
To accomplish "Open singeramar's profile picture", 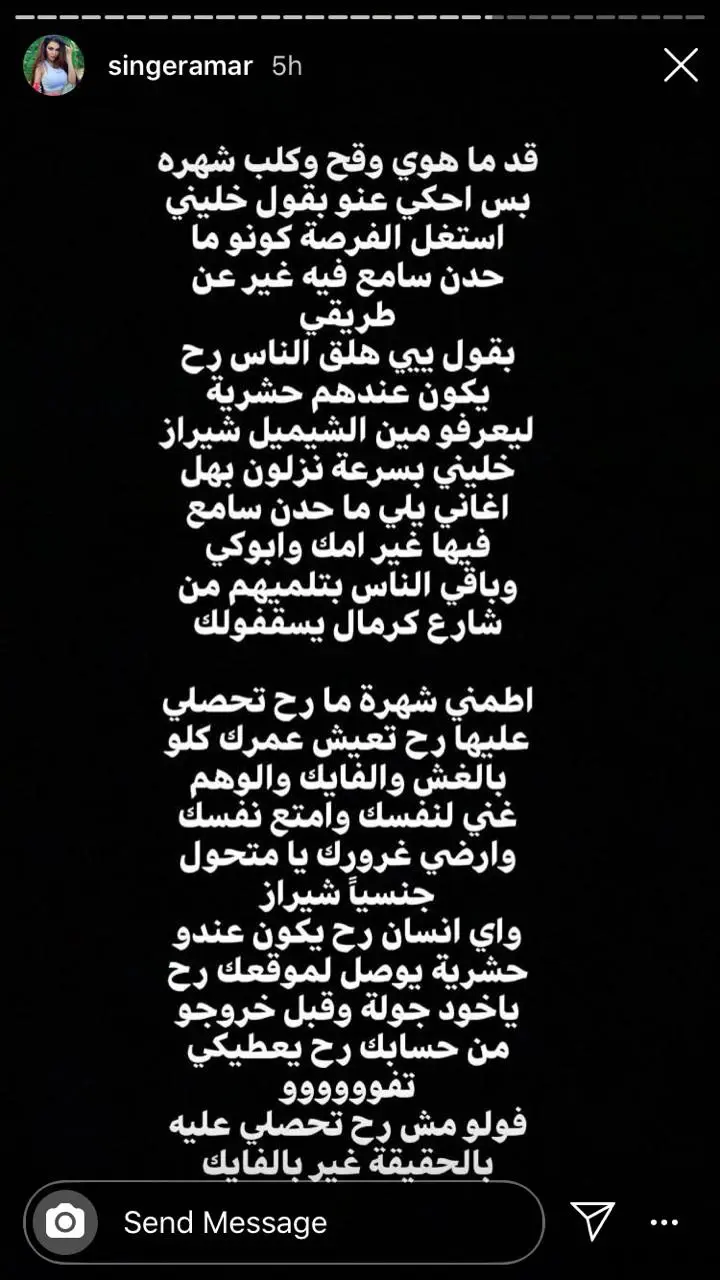I will [53, 66].
